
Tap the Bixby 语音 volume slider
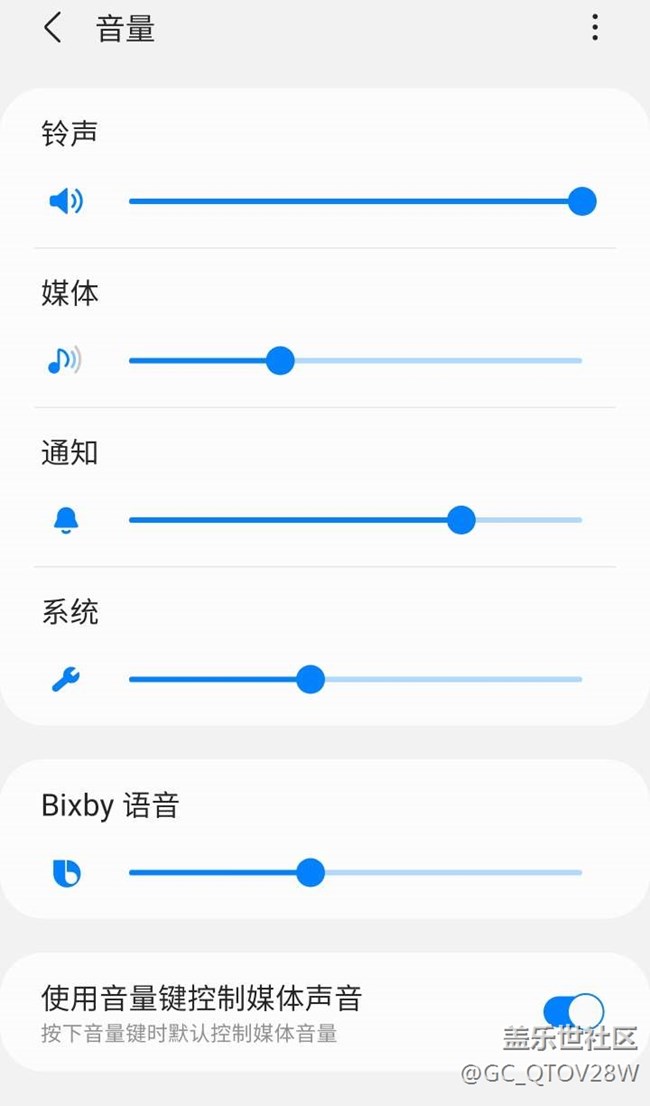pos(355,873)
